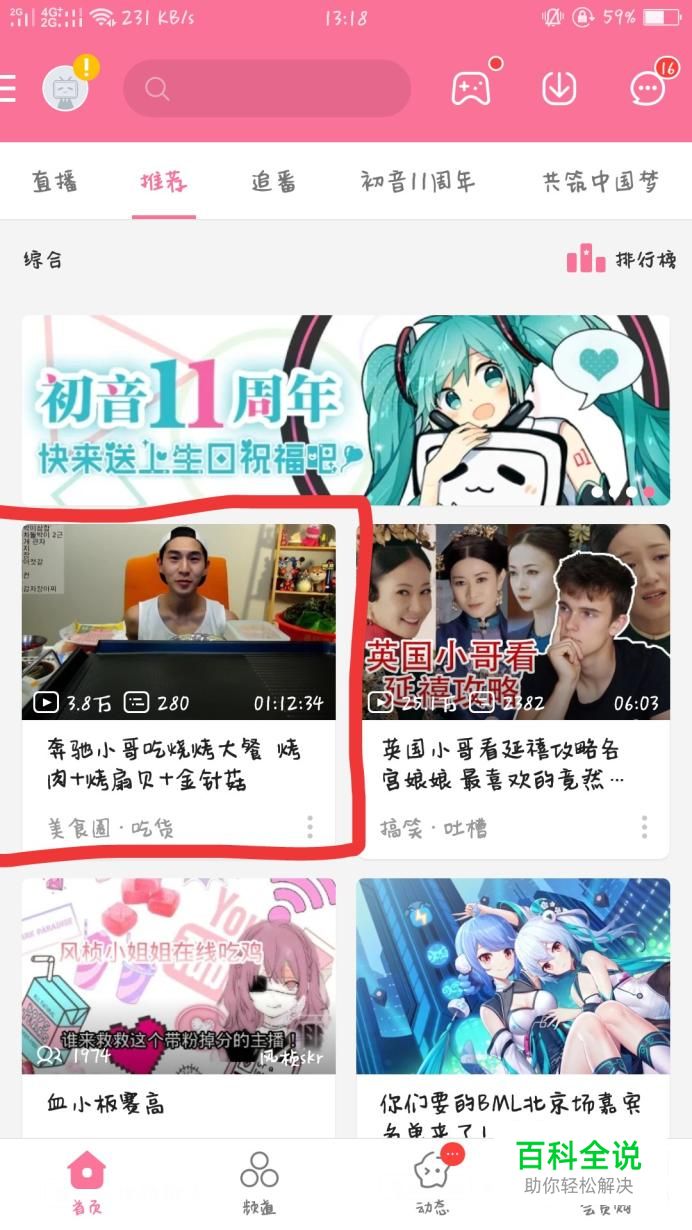Open messages with 16 badge
The height and width of the screenshot is (1230, 692).
point(648,89)
